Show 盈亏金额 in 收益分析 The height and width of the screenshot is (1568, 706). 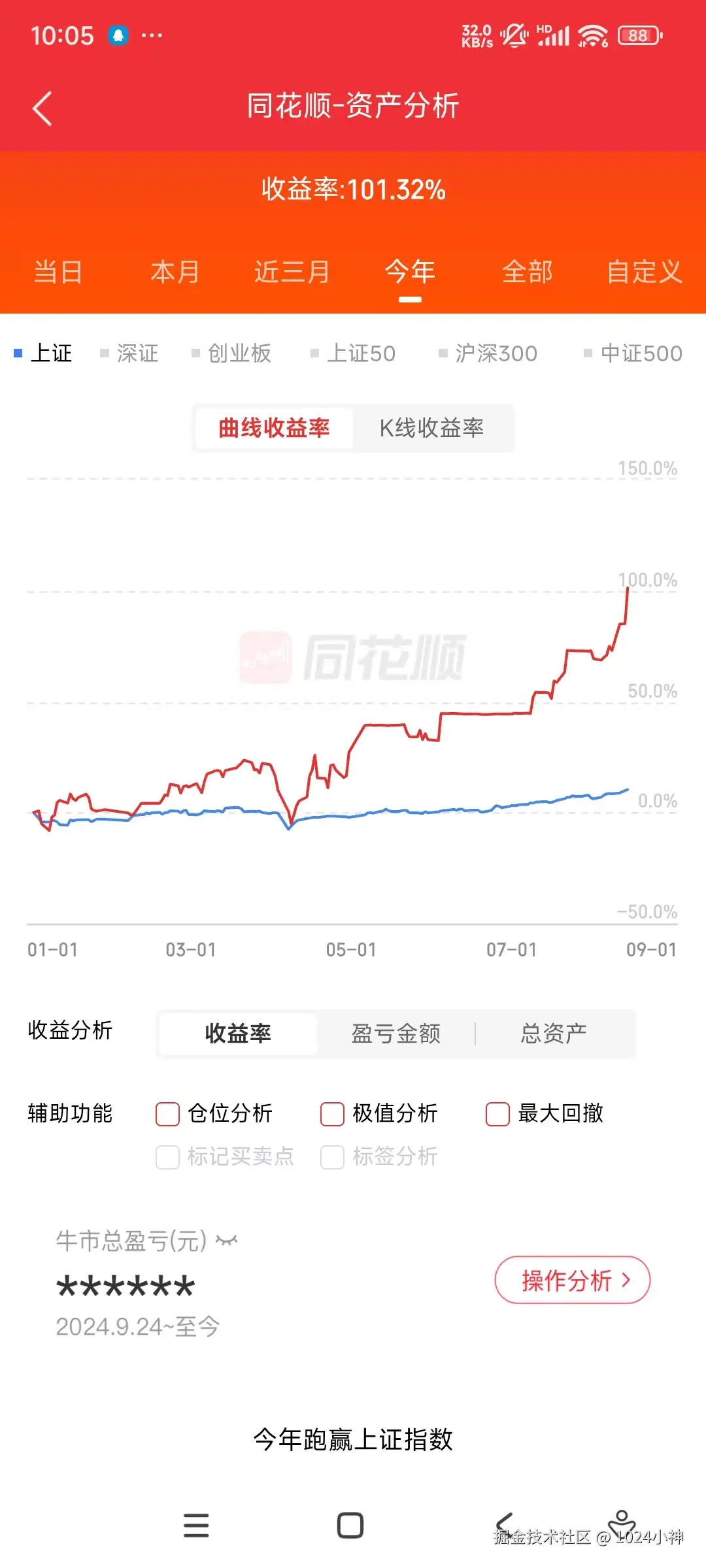pyautogui.click(x=396, y=1034)
